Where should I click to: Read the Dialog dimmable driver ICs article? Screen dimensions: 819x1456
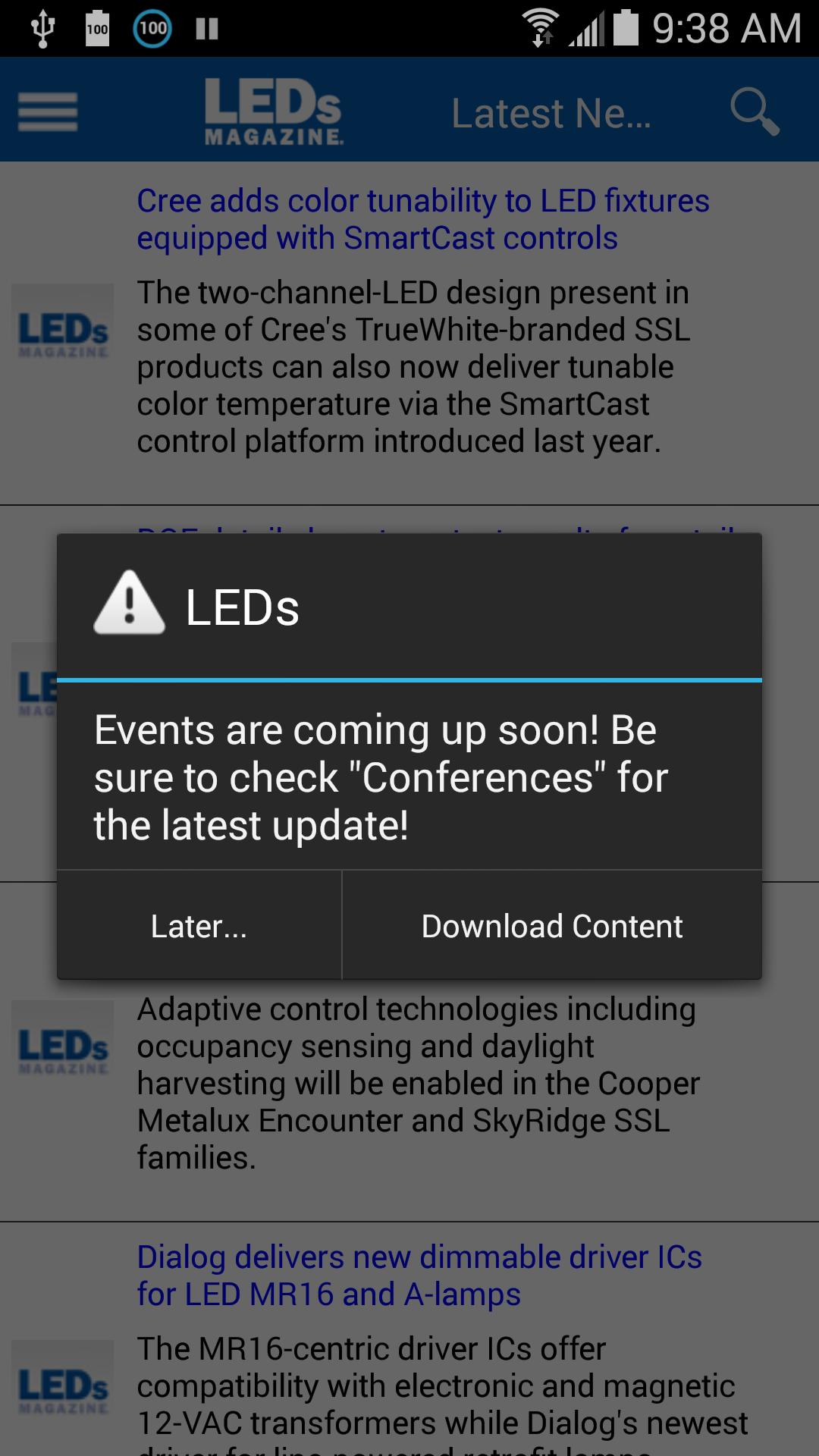click(x=419, y=1276)
